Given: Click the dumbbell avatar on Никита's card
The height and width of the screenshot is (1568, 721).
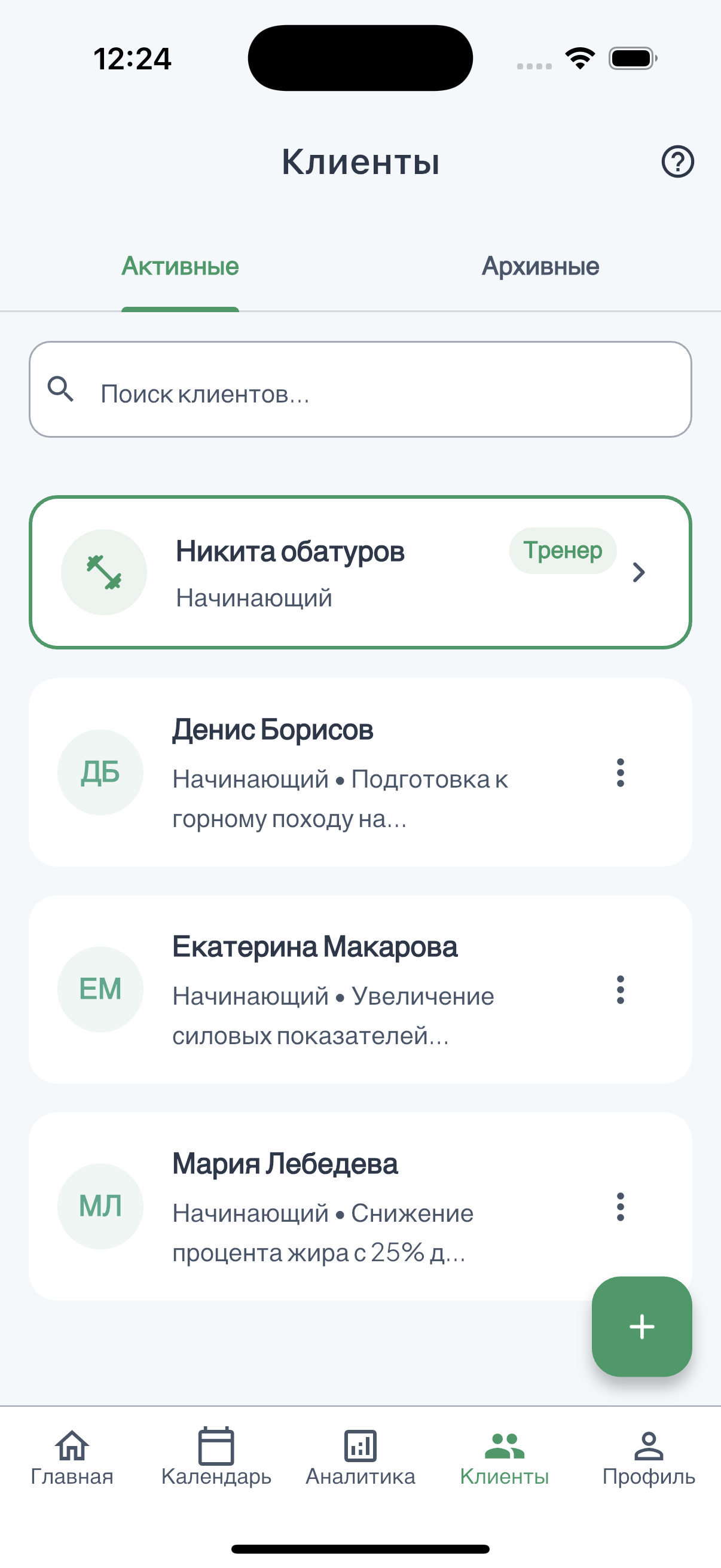Looking at the screenshot, I should 103,571.
